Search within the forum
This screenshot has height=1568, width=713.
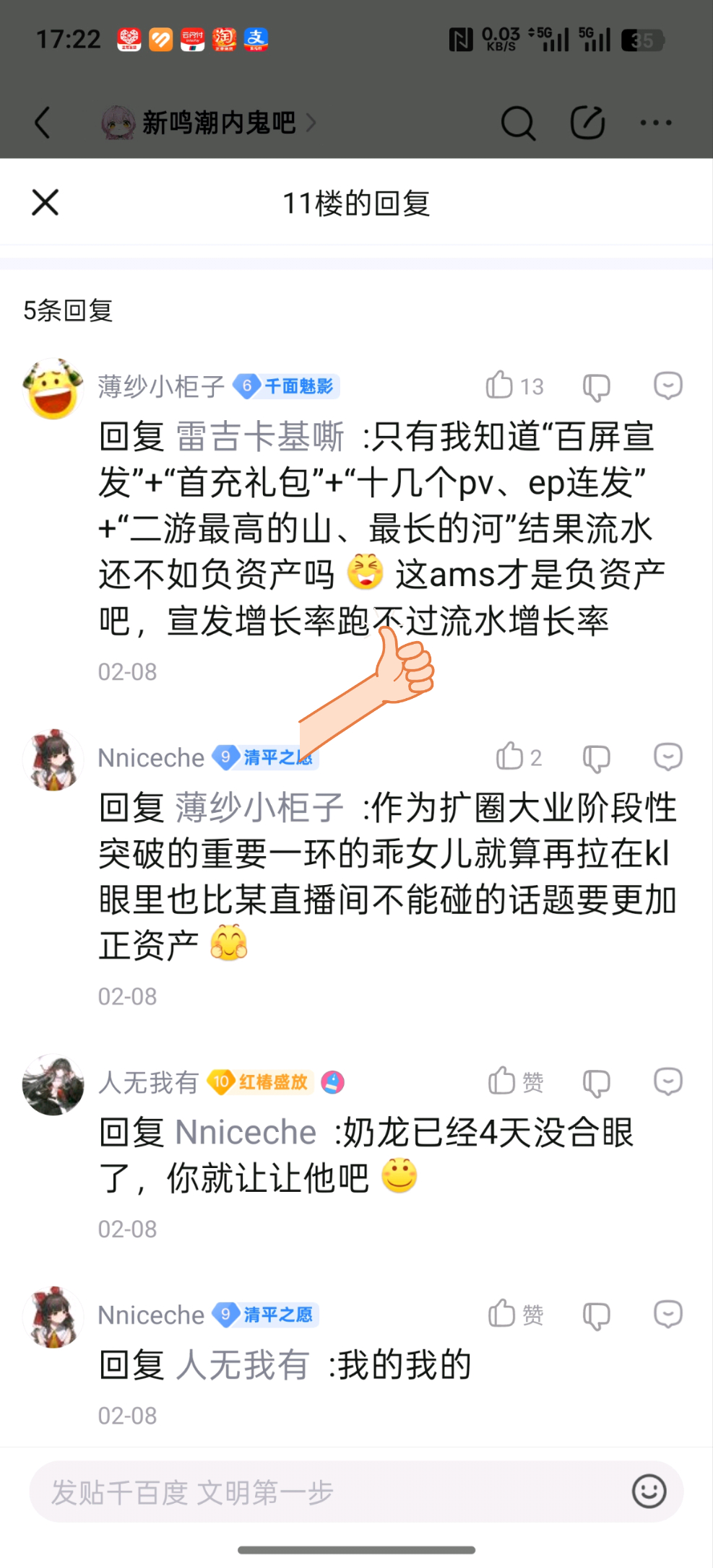(518, 123)
